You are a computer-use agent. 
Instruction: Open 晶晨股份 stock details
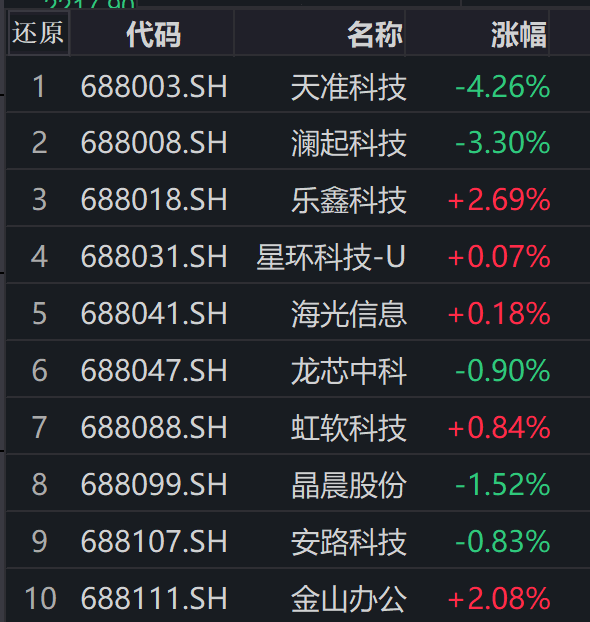[298, 483]
